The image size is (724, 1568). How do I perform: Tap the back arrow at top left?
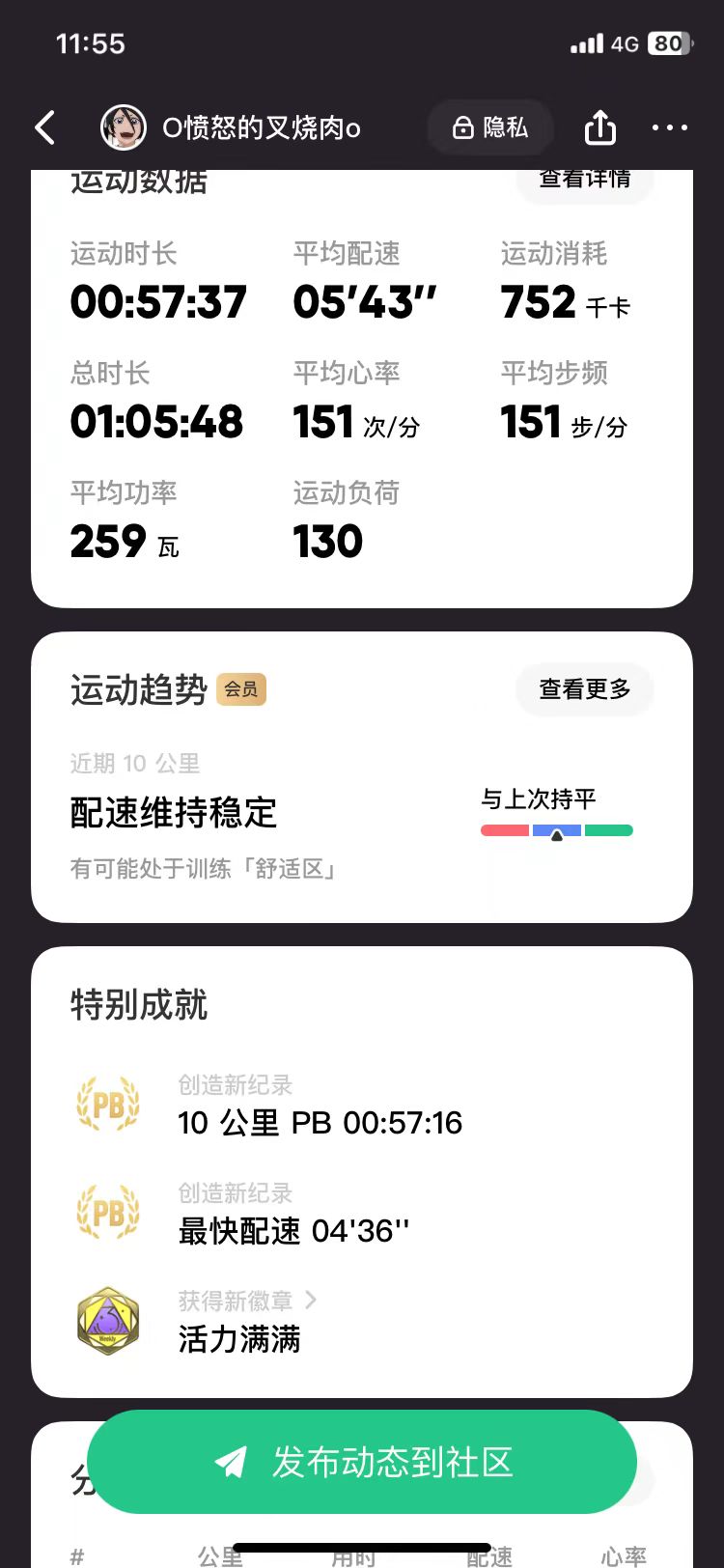point(43,127)
